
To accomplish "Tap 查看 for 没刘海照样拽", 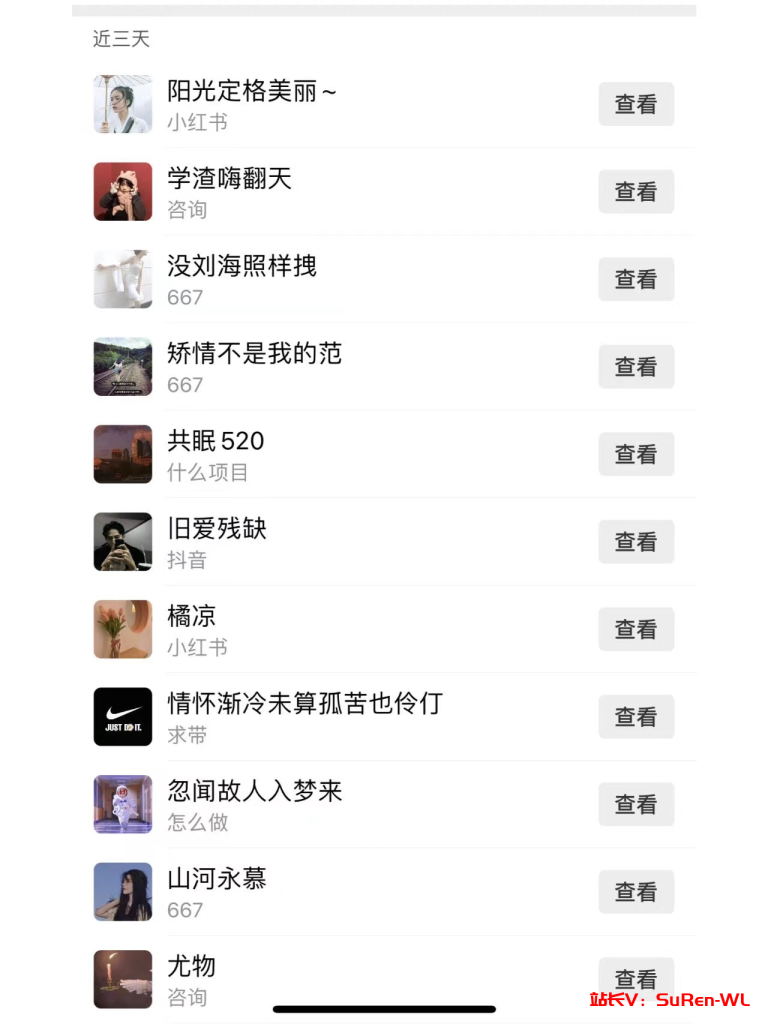I will point(636,279).
